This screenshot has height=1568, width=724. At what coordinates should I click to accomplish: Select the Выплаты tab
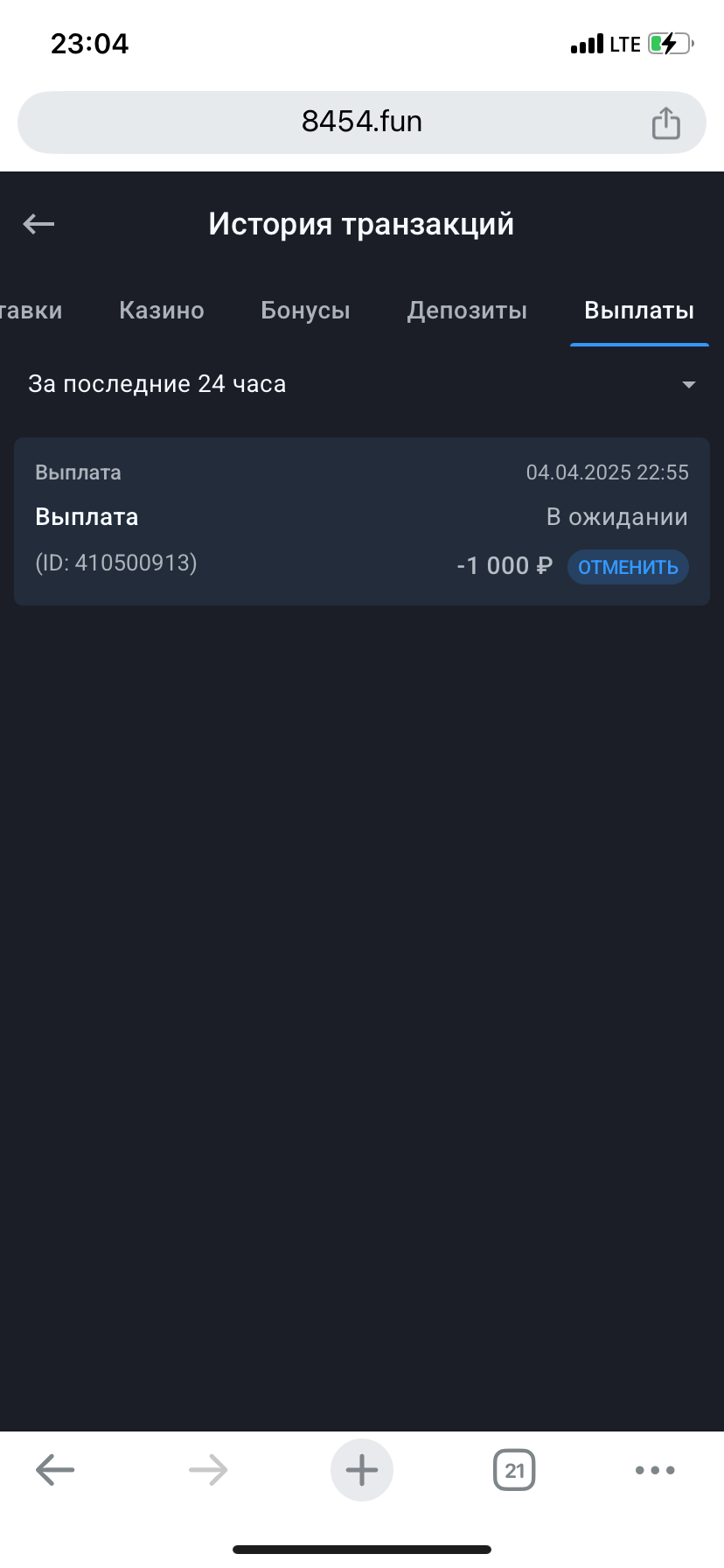(639, 311)
